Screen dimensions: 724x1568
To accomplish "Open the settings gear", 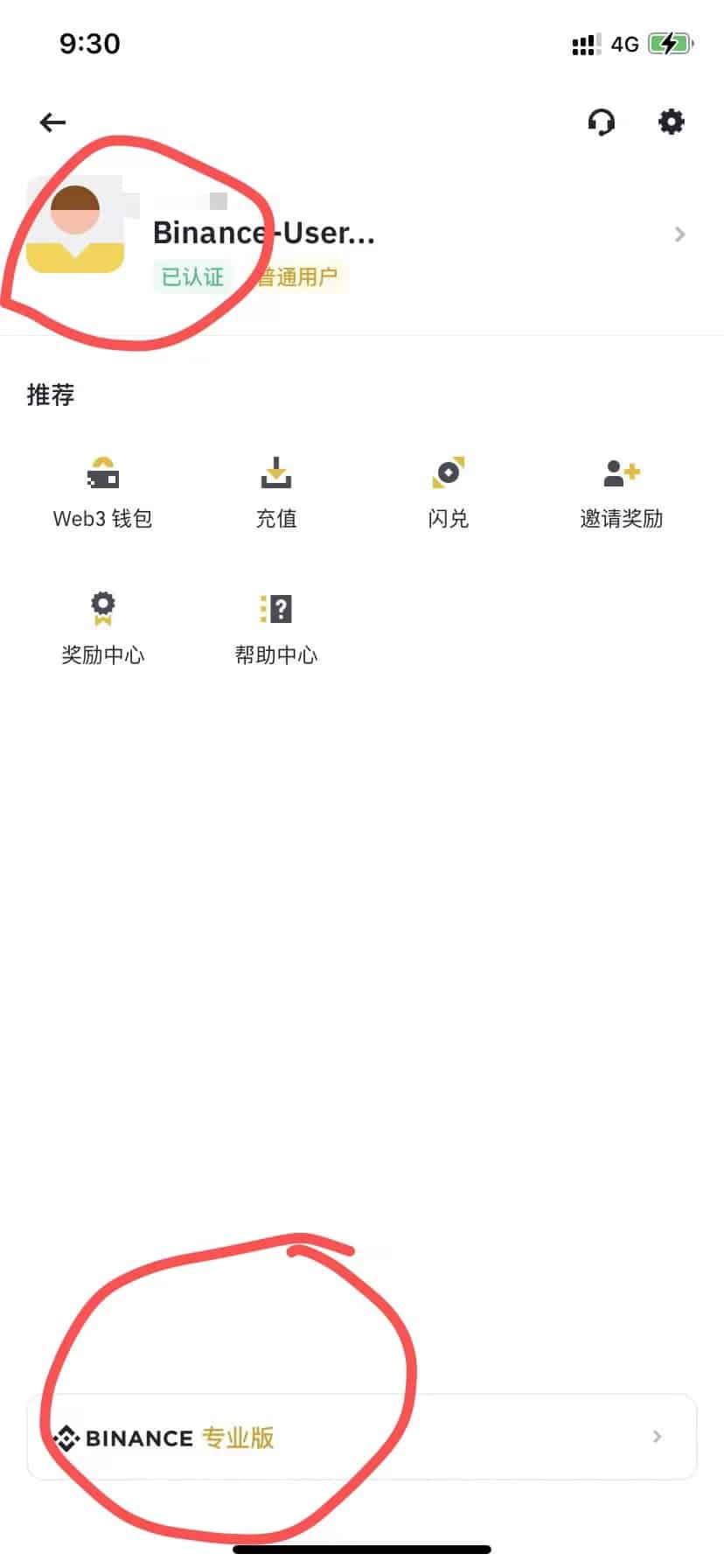I will click(x=671, y=122).
